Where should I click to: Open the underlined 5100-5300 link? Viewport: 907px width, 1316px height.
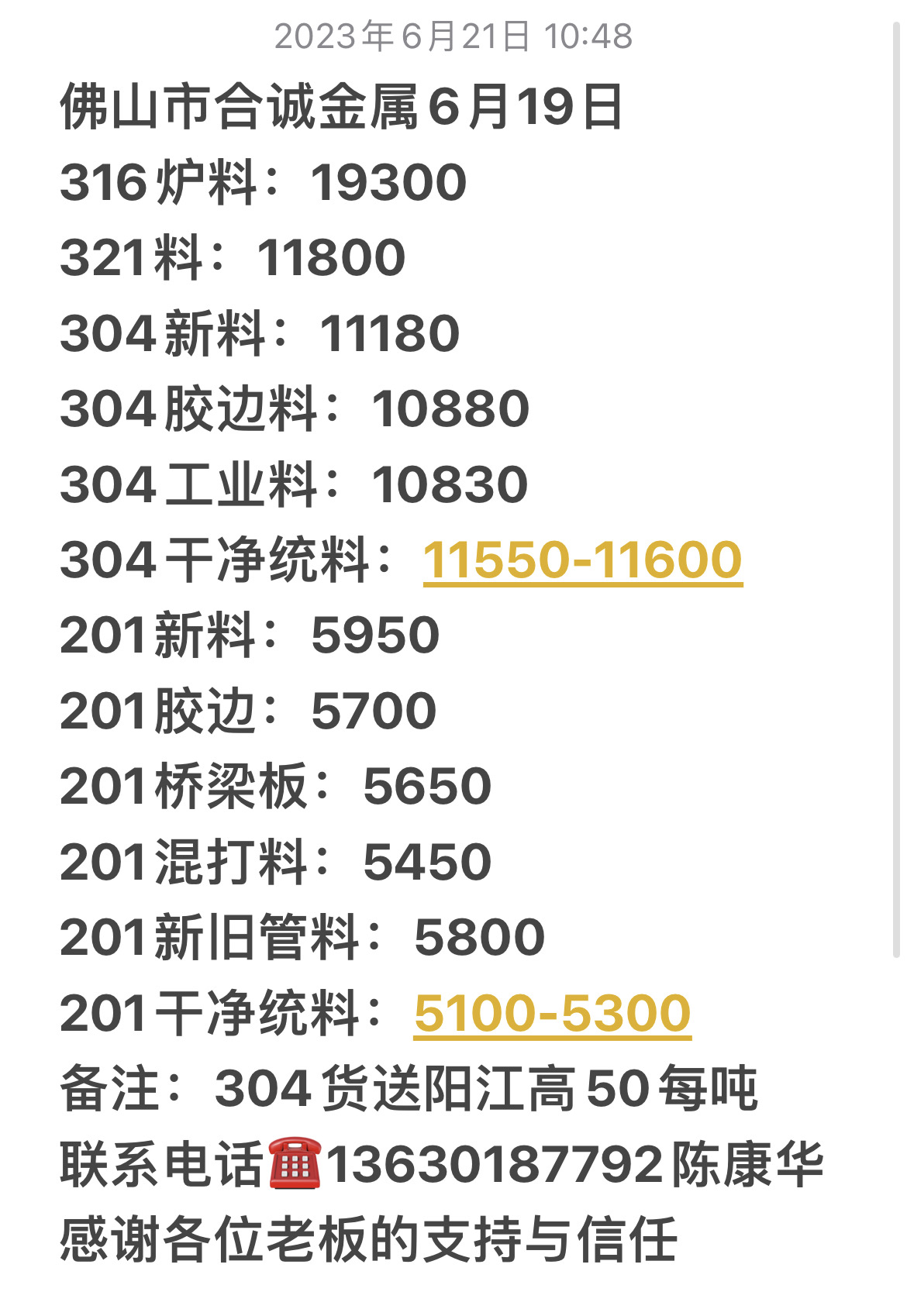pyautogui.click(x=552, y=1013)
